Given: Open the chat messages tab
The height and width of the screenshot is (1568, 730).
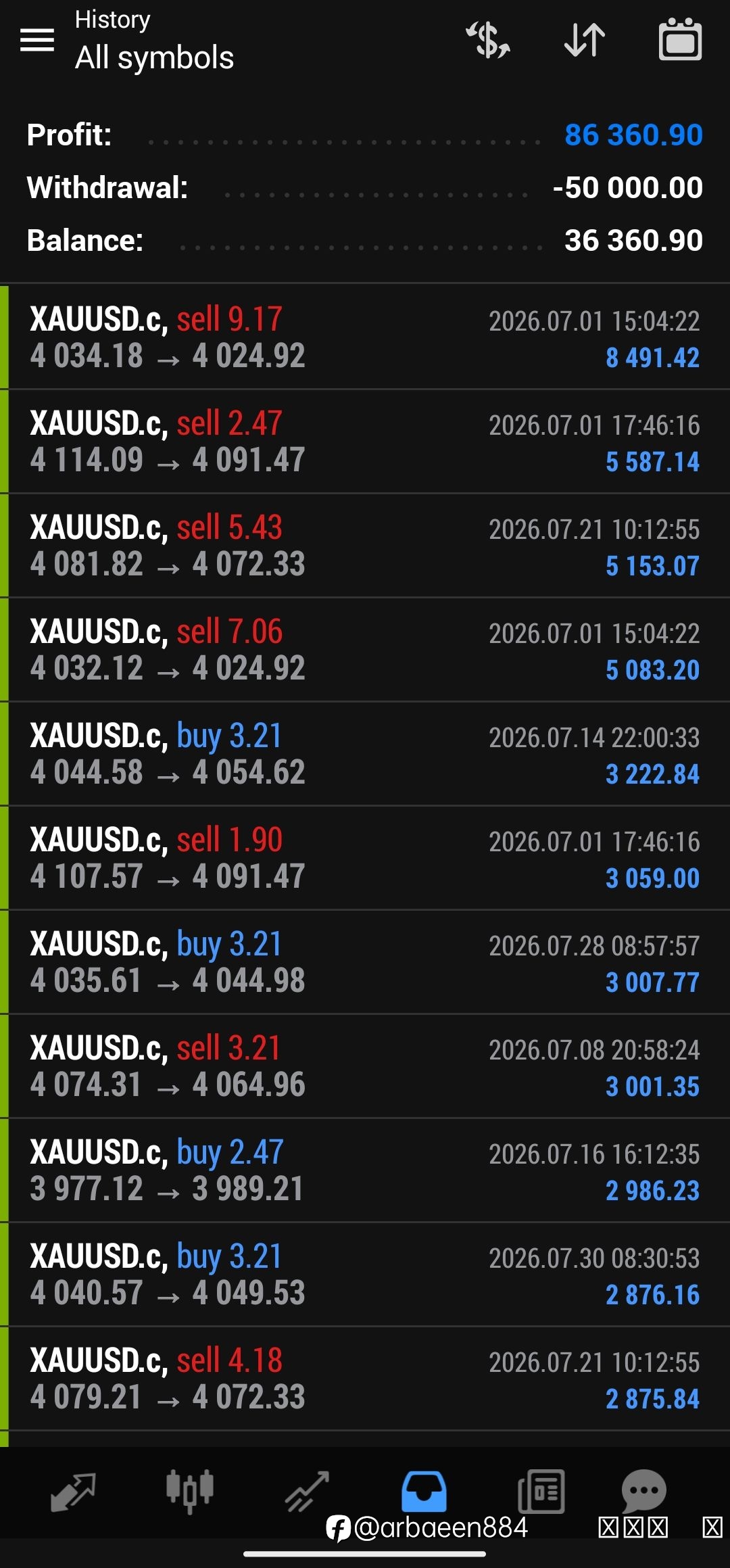Looking at the screenshot, I should pos(643,1491).
